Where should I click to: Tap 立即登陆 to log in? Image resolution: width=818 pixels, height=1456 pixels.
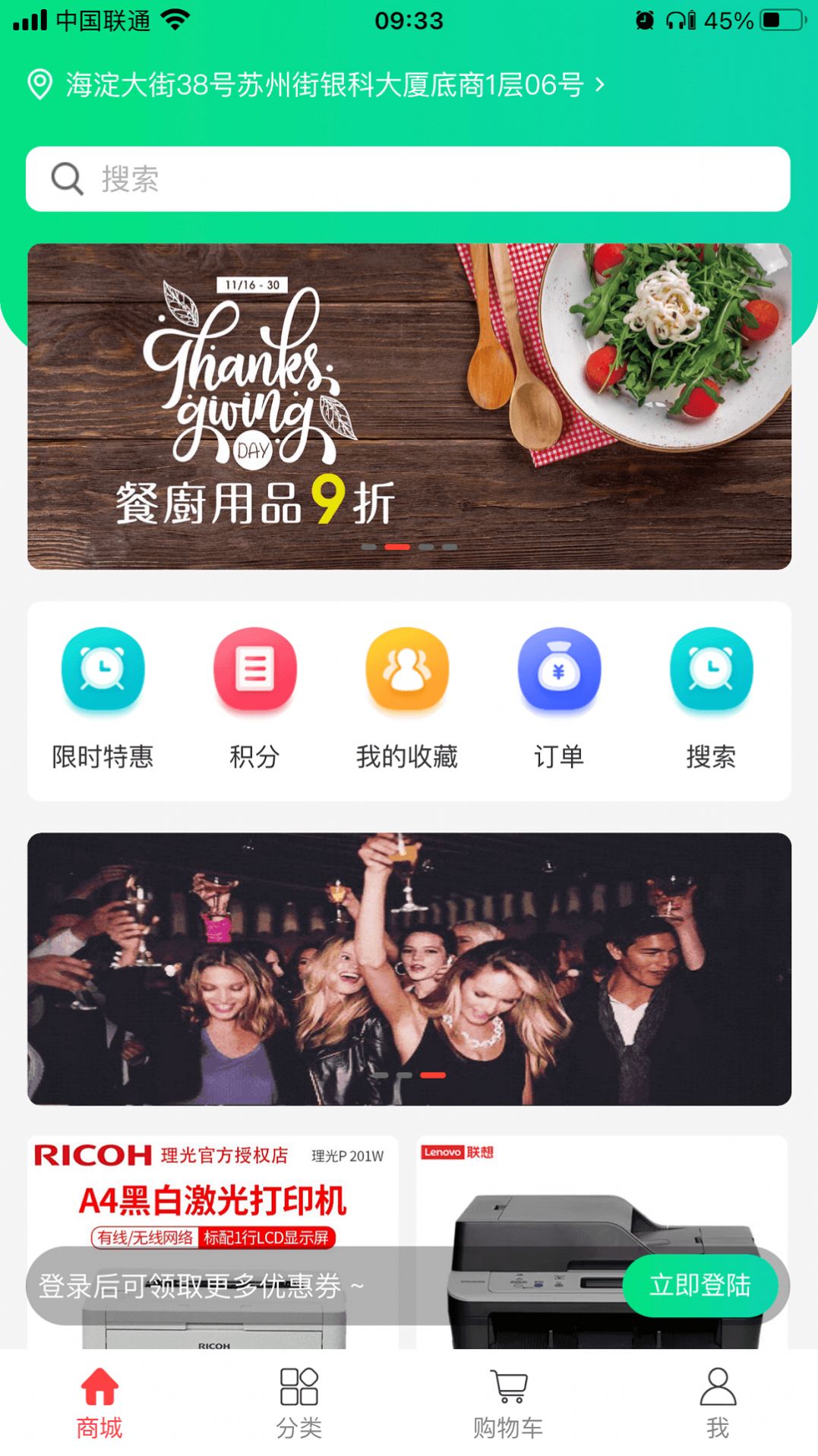point(701,1284)
